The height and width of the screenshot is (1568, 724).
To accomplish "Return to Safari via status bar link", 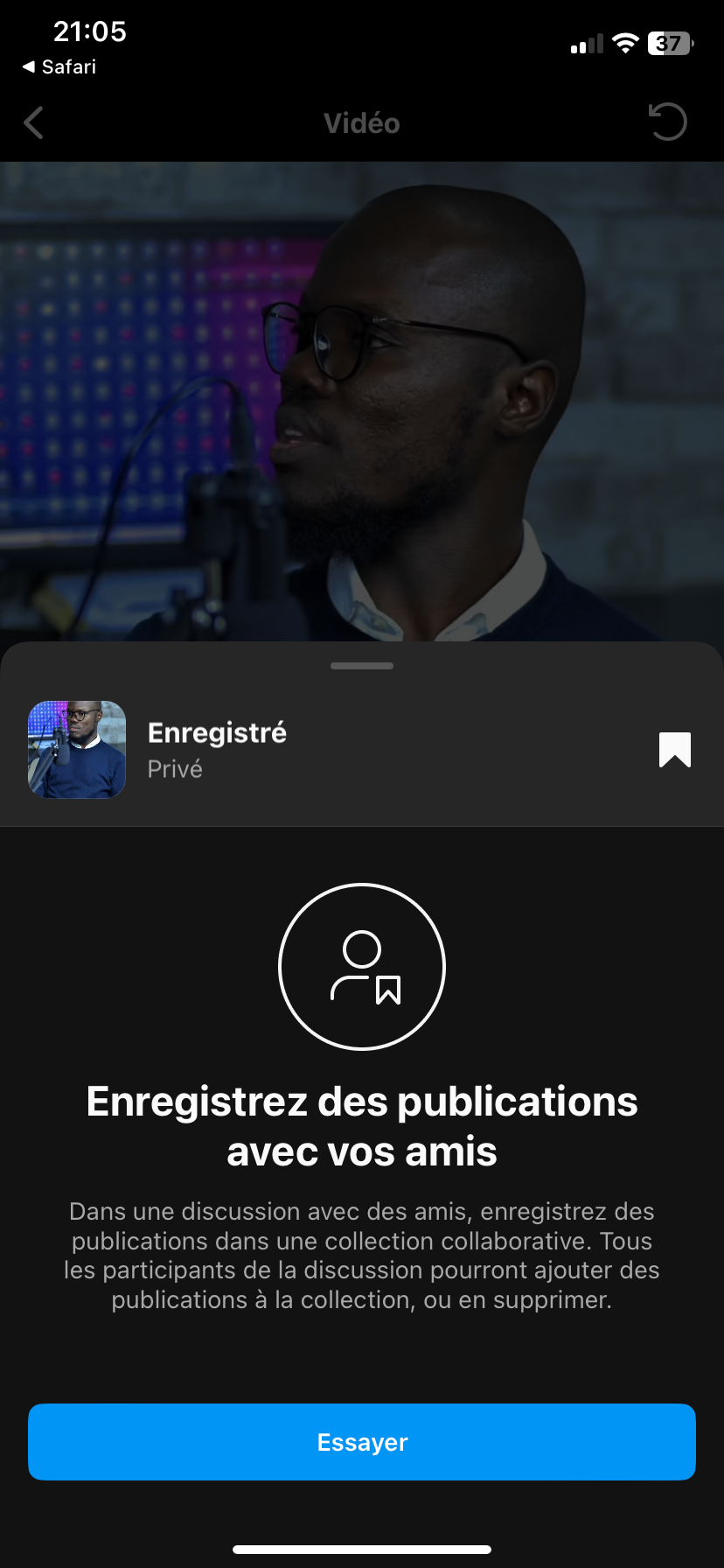I will click(x=59, y=67).
